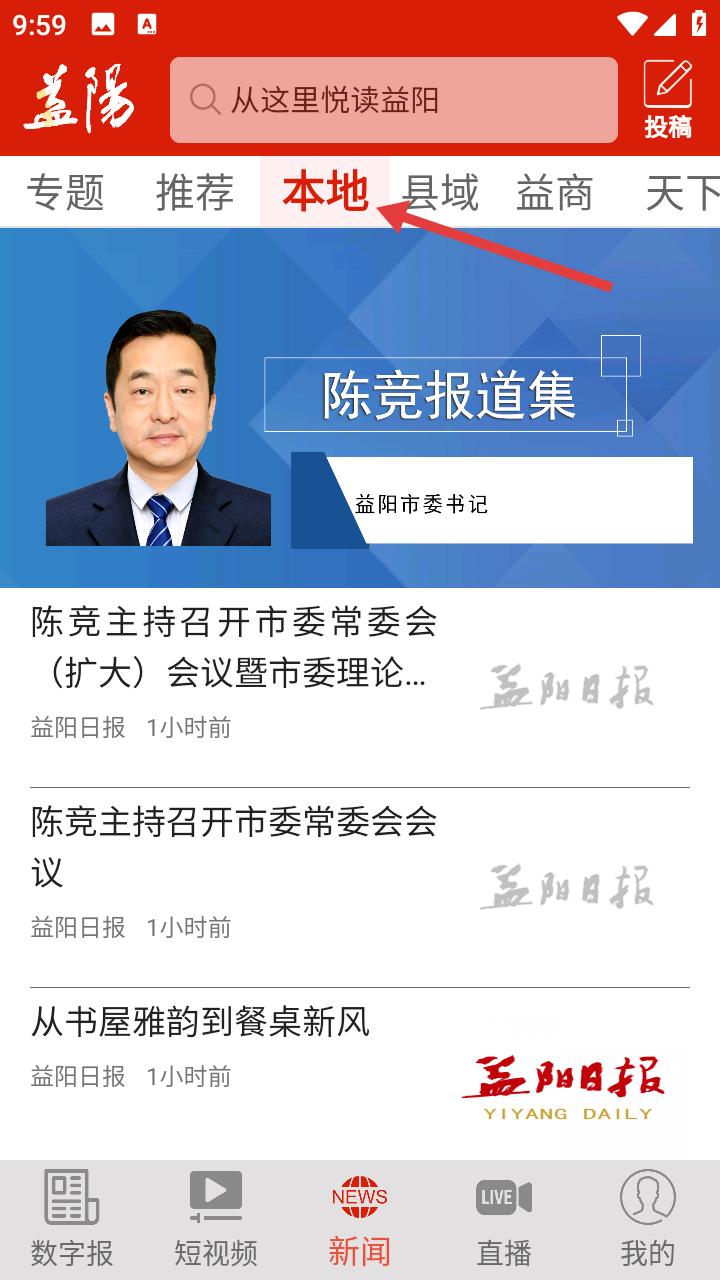
Task: Open the 直播 live tab
Action: 504,1218
